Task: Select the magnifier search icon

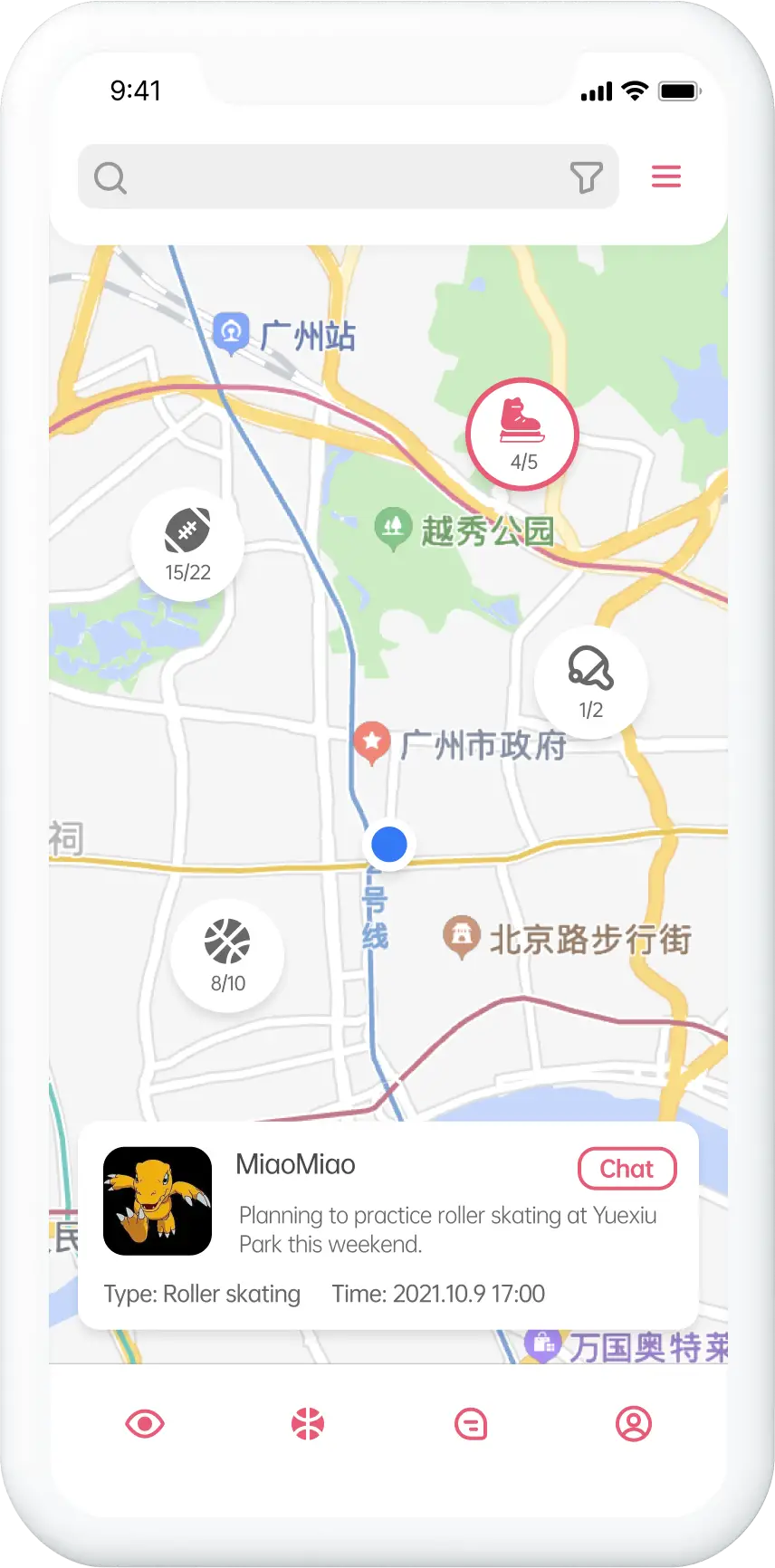Action: coord(110,177)
